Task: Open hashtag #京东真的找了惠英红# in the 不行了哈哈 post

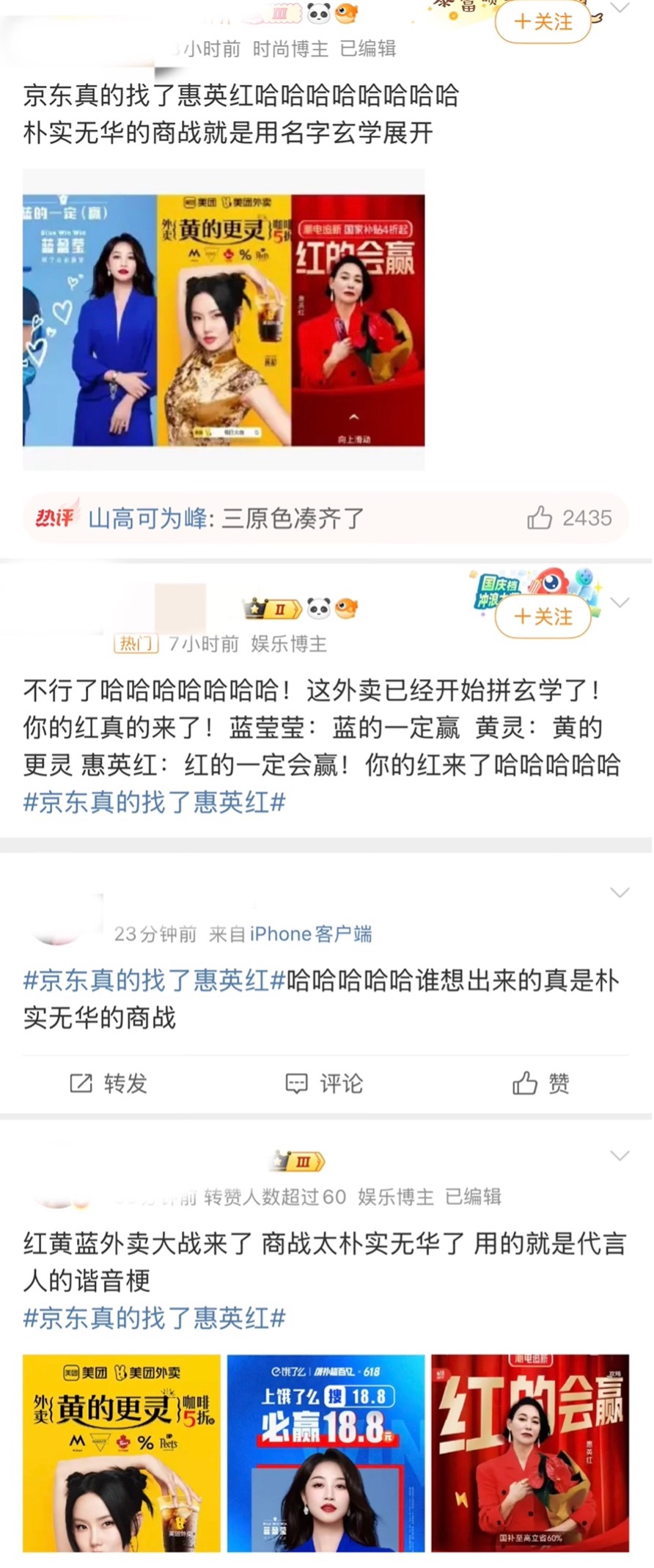Action: [x=154, y=802]
